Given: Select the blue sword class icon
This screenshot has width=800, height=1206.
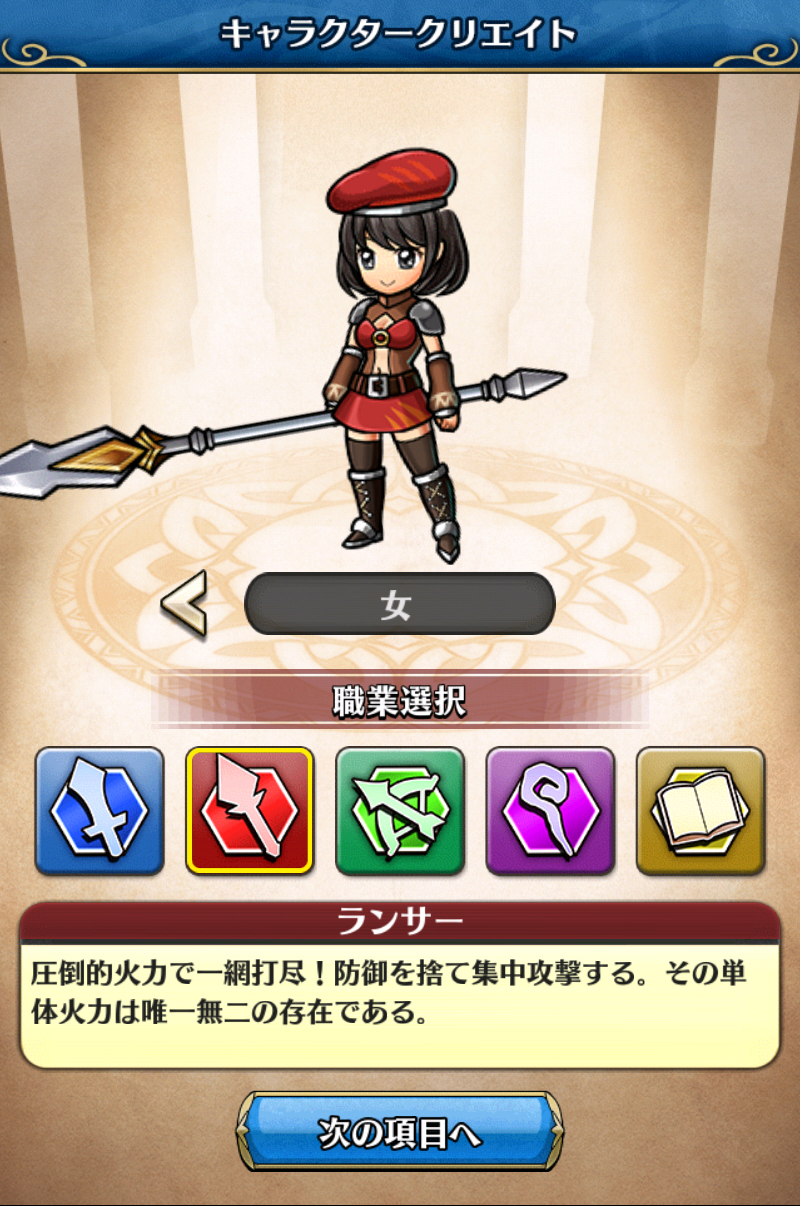Looking at the screenshot, I should coord(99,810).
